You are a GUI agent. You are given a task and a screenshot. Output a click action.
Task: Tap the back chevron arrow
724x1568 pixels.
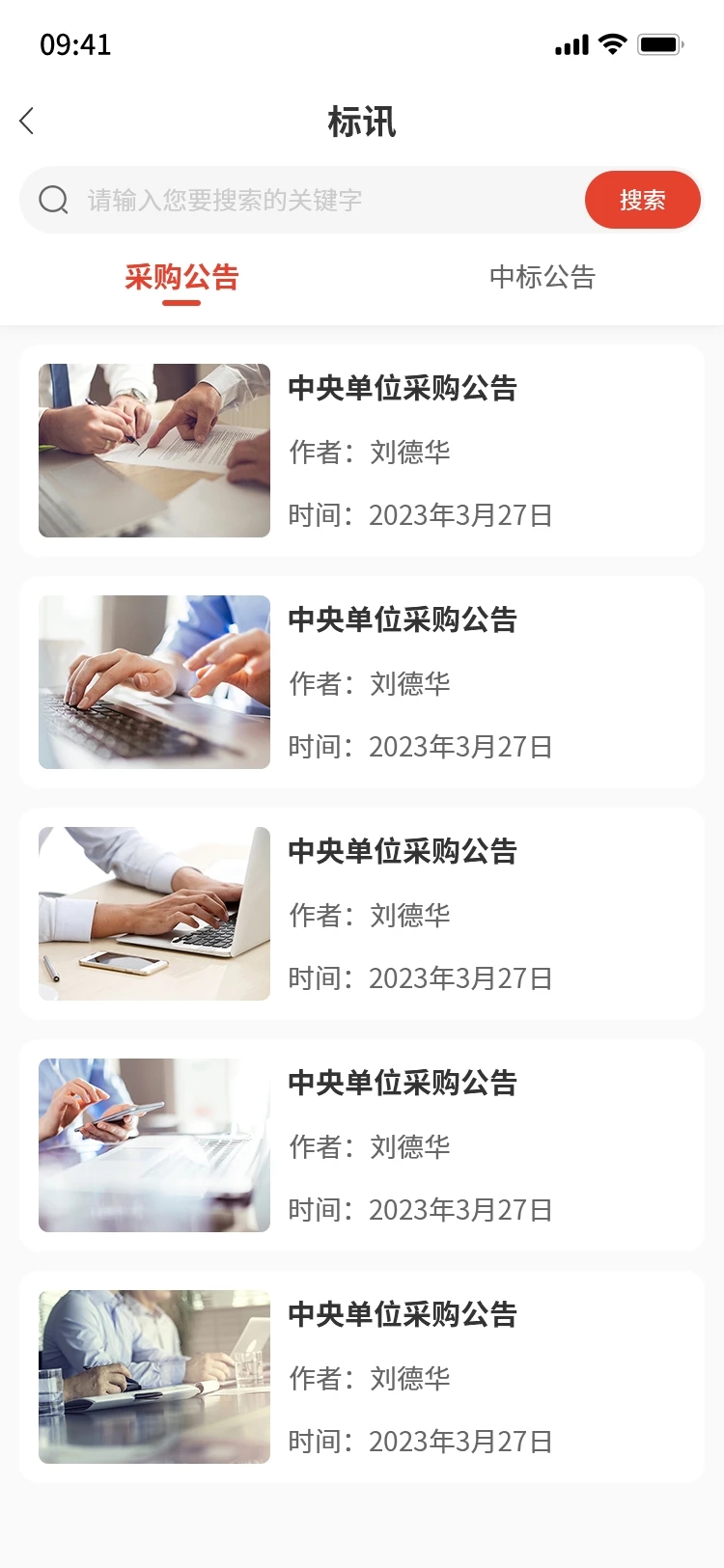pyautogui.click(x=26, y=122)
